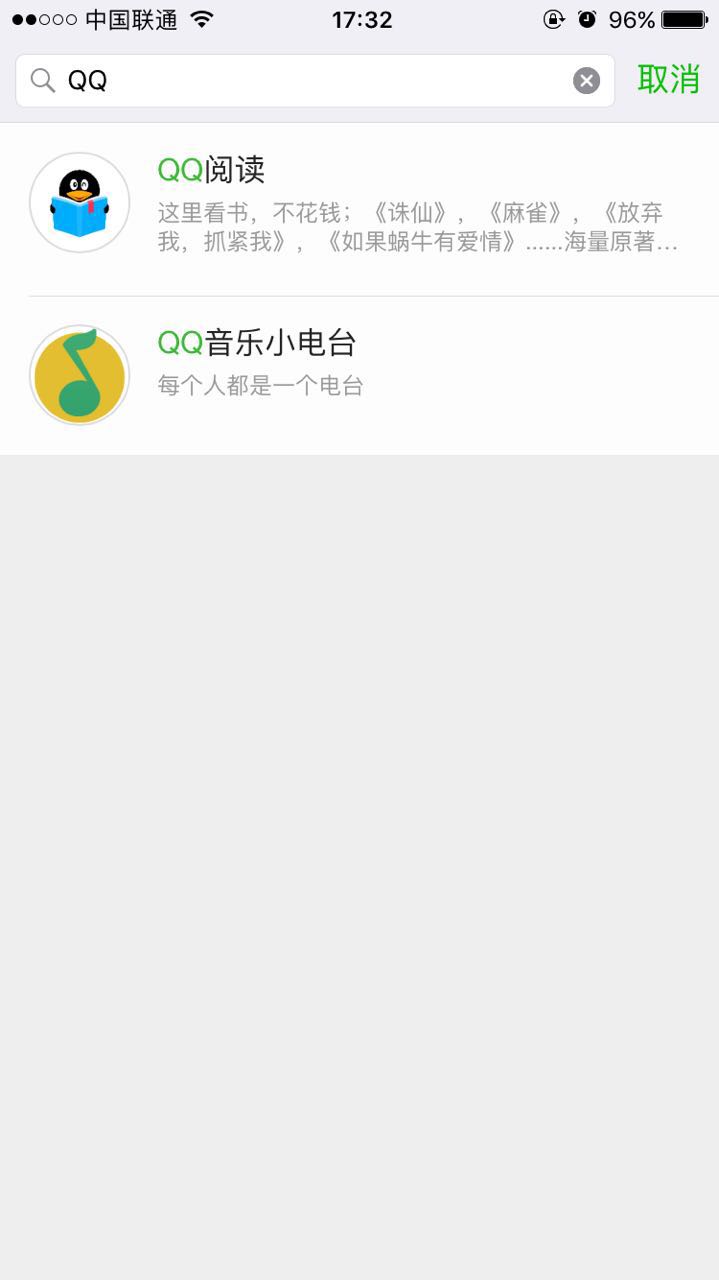Focus the search field containing QQ

tap(315, 81)
